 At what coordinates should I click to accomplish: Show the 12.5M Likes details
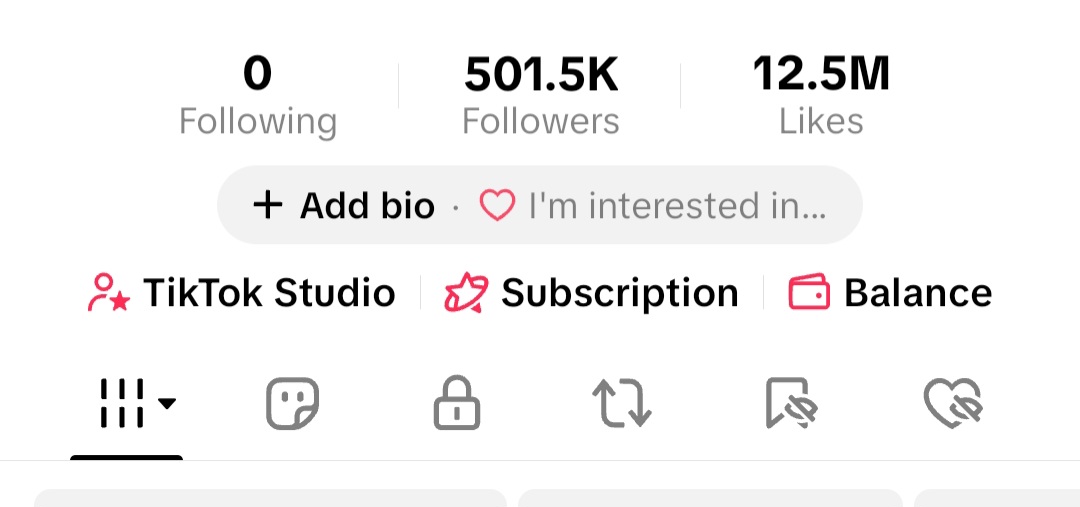(821, 97)
